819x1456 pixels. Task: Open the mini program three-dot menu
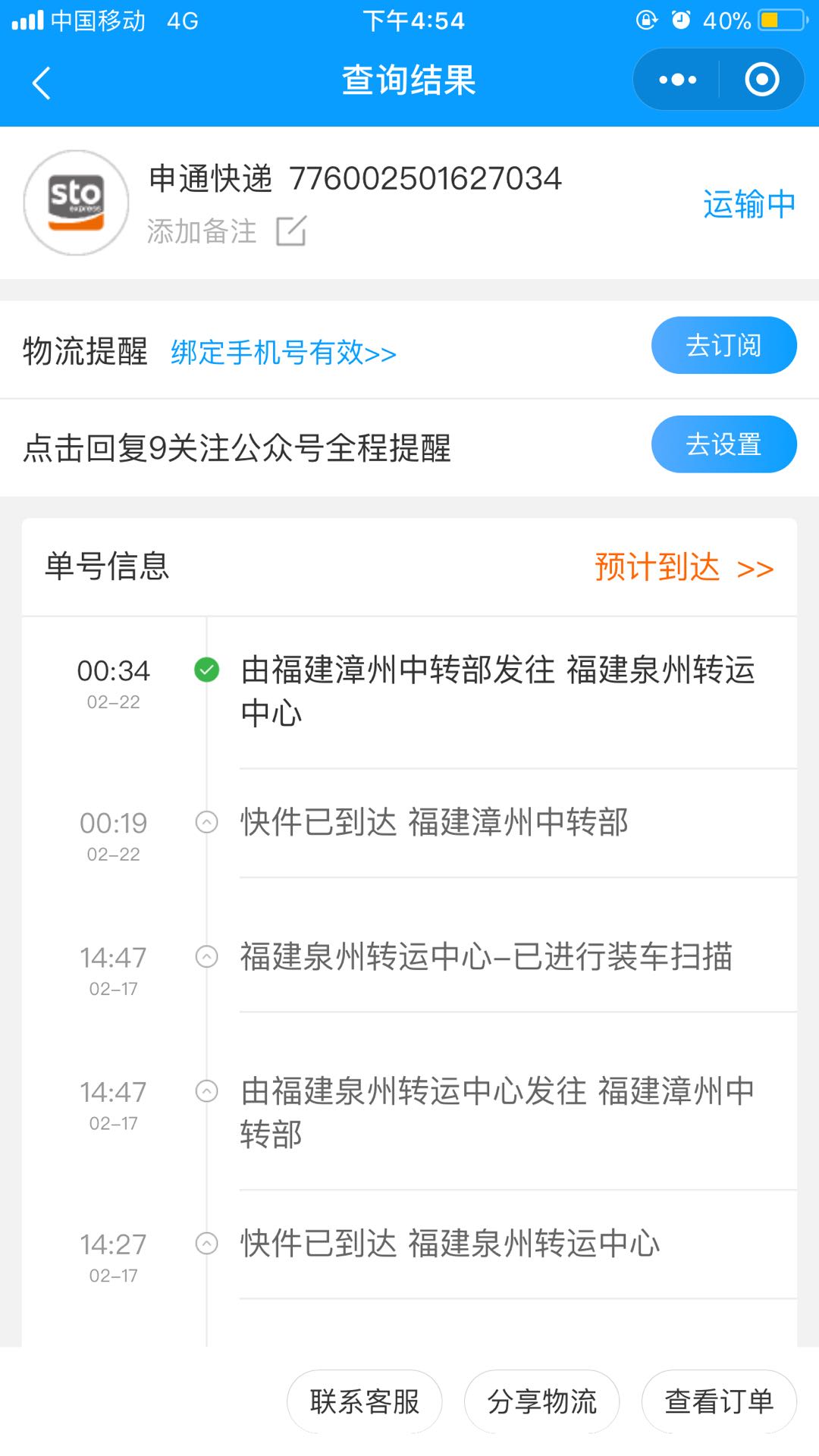(x=677, y=80)
